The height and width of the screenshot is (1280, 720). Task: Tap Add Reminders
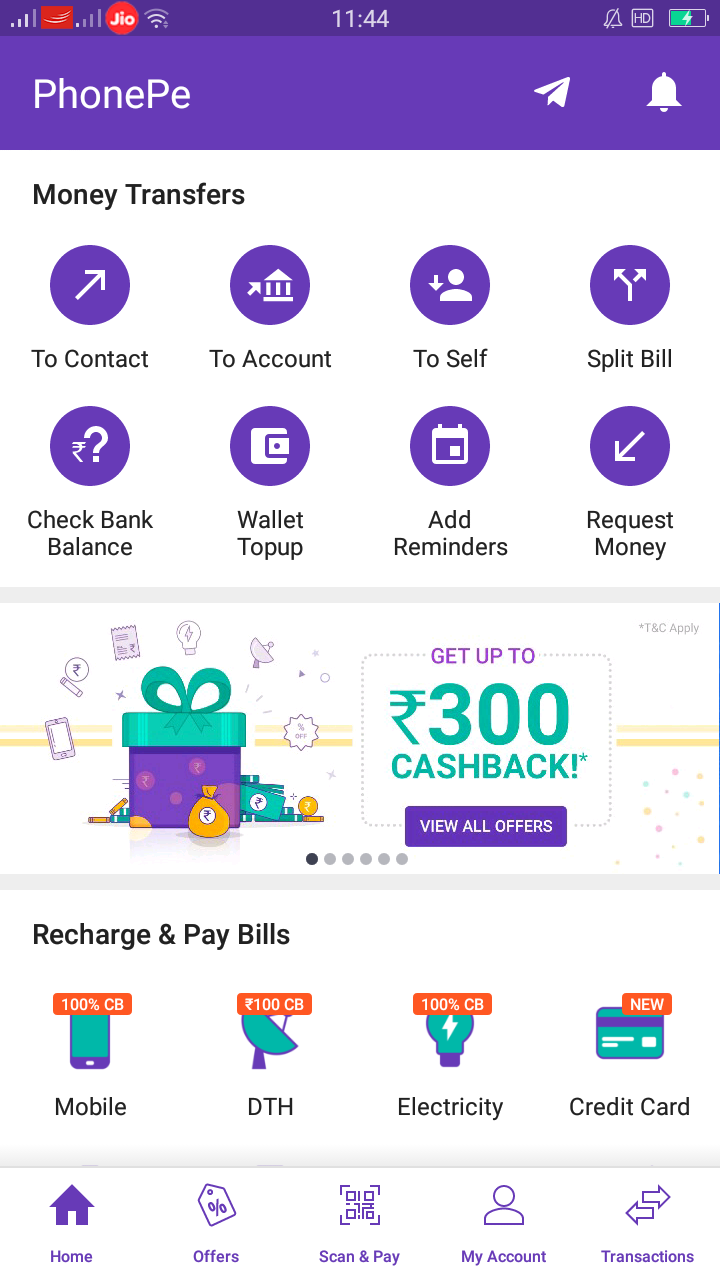450,446
